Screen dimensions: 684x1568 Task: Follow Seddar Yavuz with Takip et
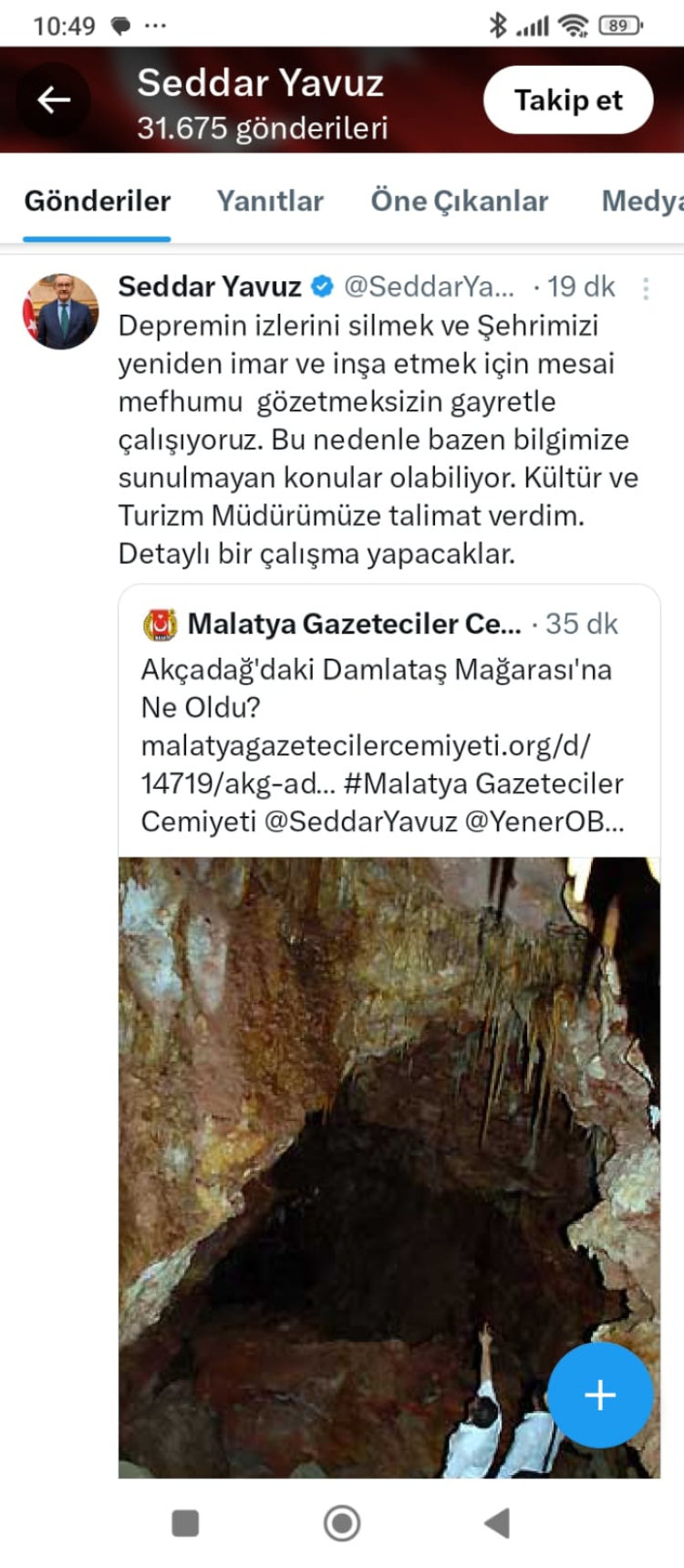[x=567, y=100]
